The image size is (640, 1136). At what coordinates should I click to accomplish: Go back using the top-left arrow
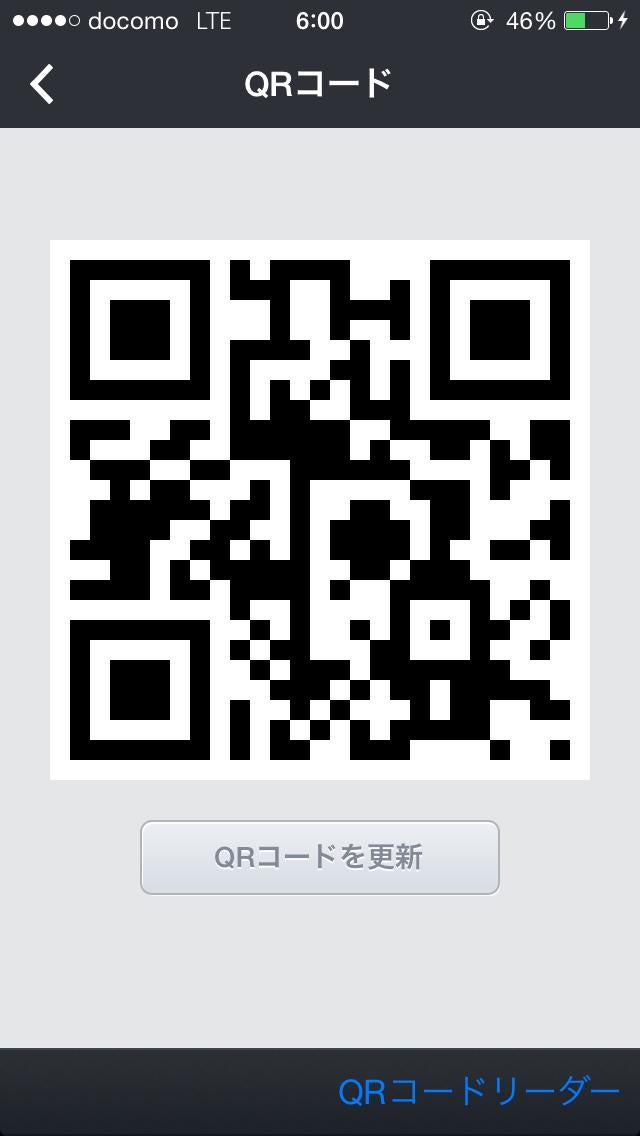(x=41, y=84)
